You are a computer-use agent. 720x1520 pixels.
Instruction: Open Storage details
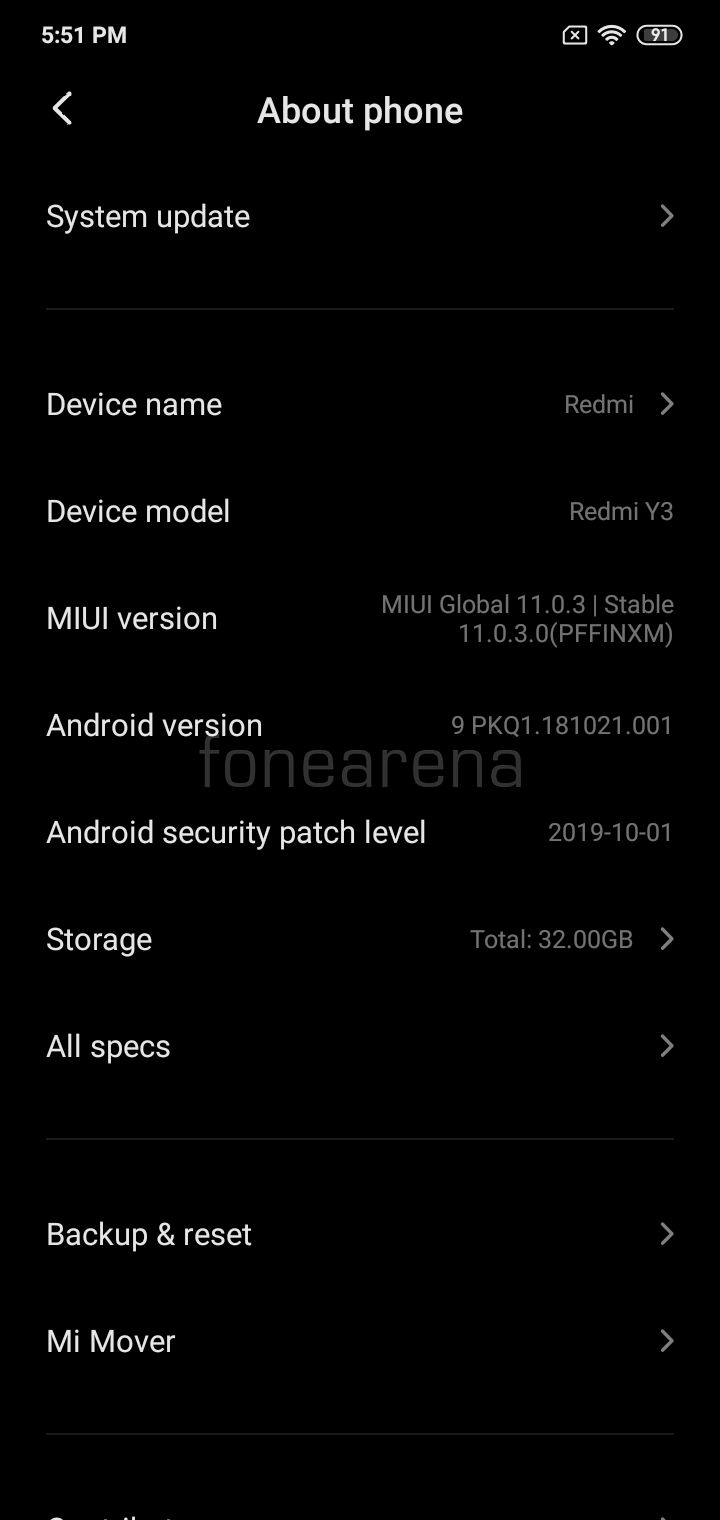coord(359,939)
